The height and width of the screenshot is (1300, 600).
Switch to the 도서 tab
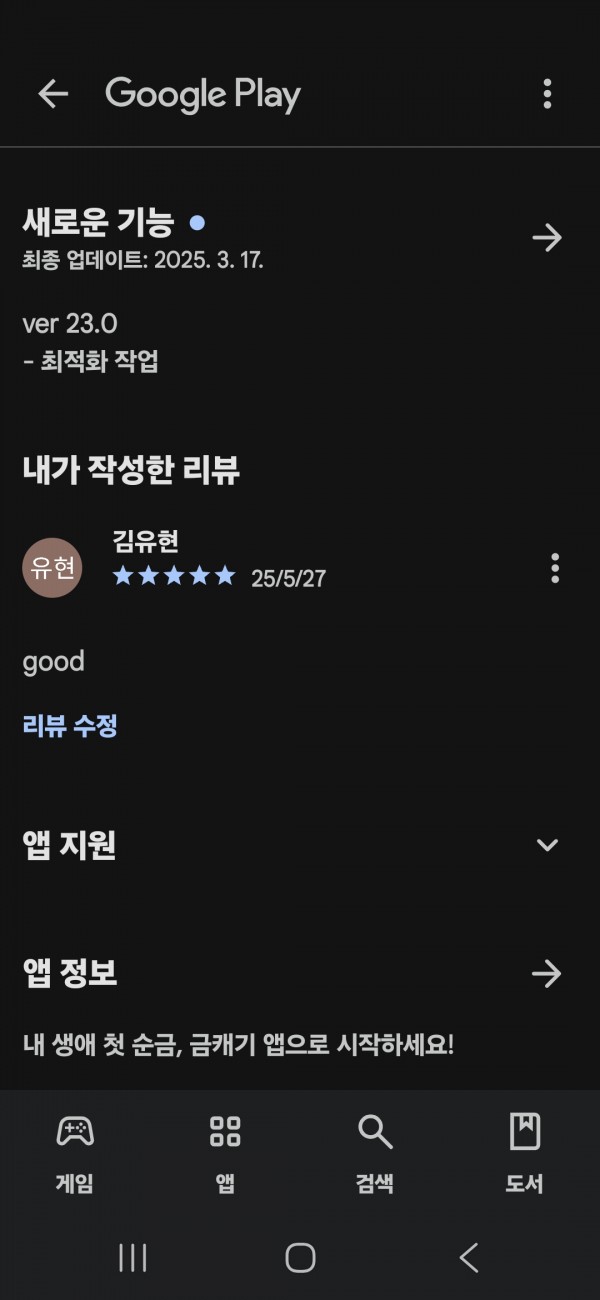click(x=524, y=1154)
